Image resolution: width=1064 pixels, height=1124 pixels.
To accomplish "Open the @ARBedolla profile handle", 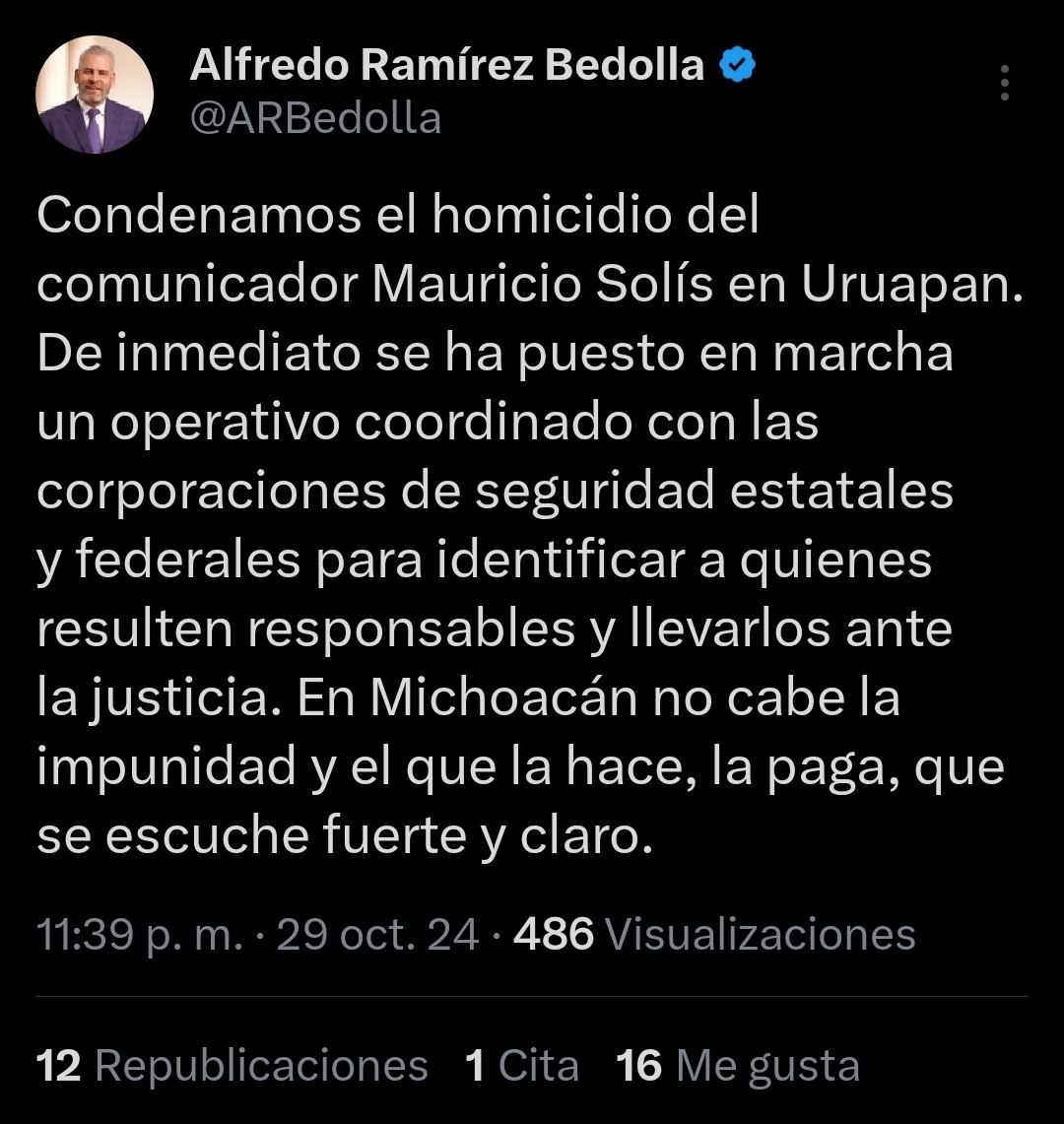I will click(x=315, y=119).
